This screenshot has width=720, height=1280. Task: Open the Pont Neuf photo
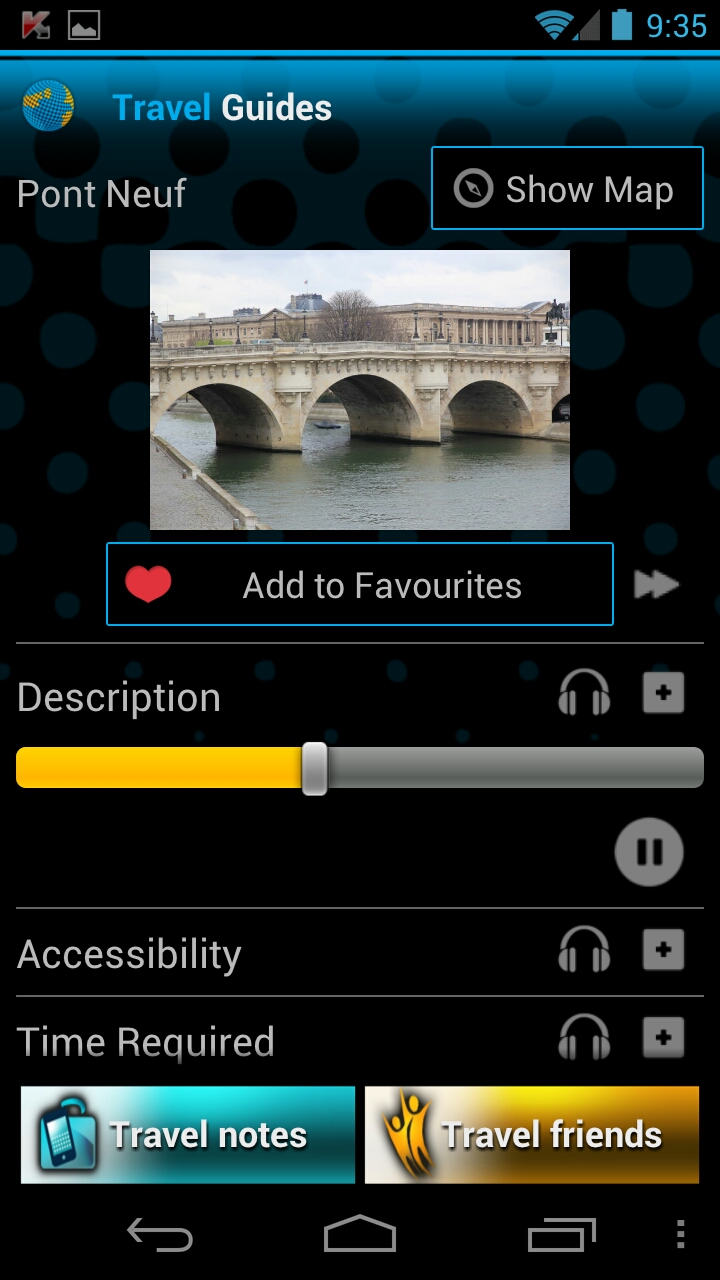tap(360, 390)
